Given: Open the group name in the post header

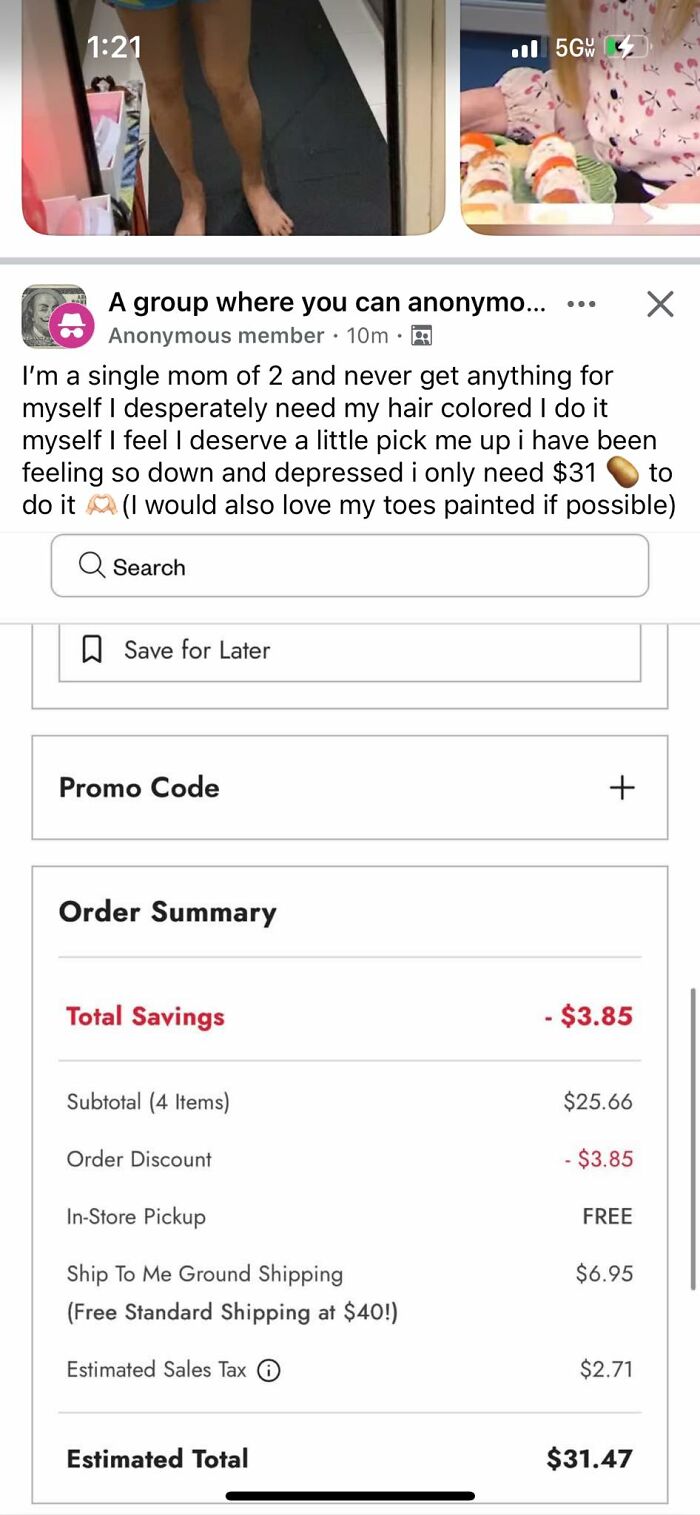Looking at the screenshot, I should click(x=326, y=302).
